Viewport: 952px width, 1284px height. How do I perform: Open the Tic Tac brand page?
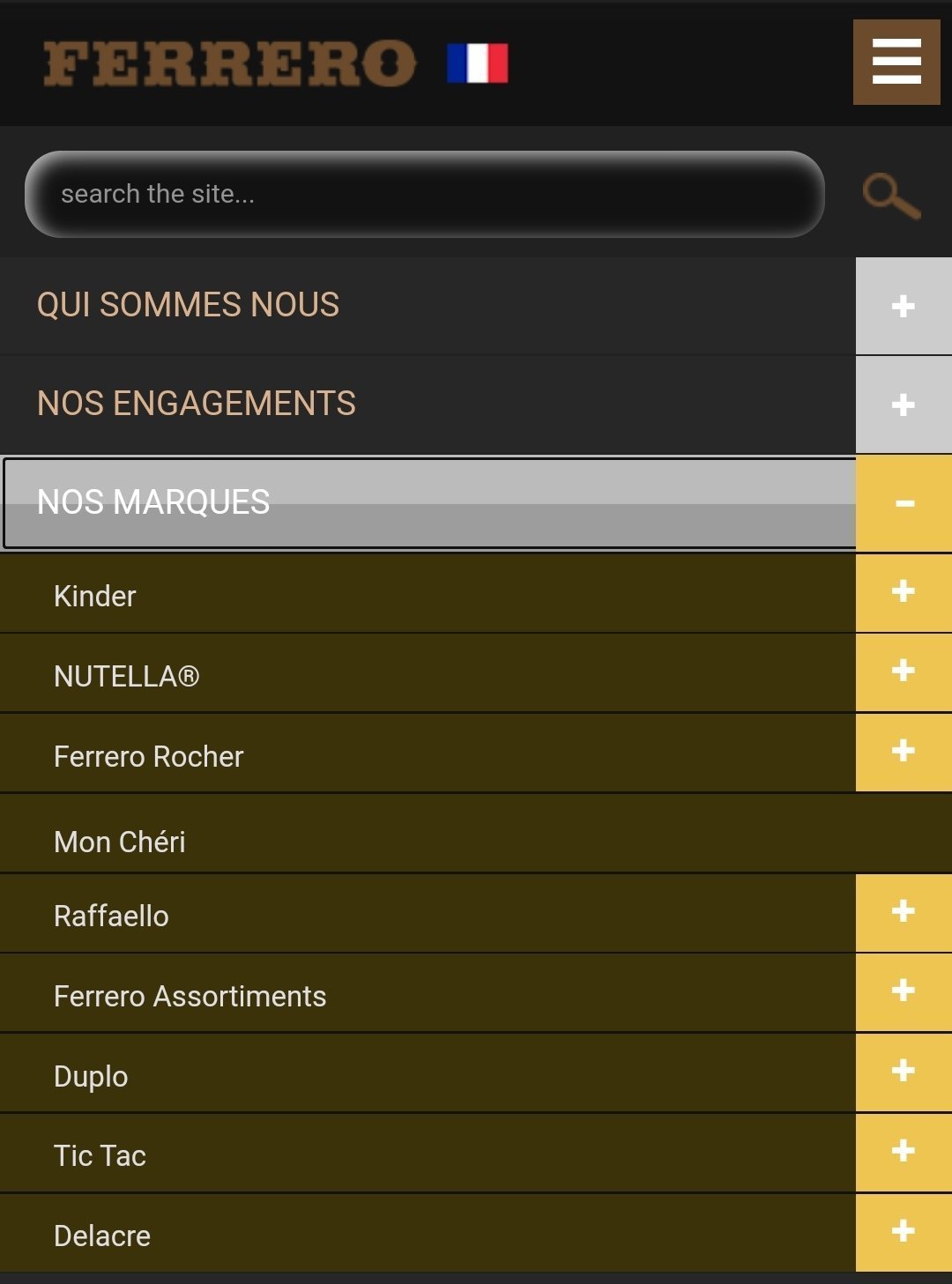pyautogui.click(x=100, y=1155)
